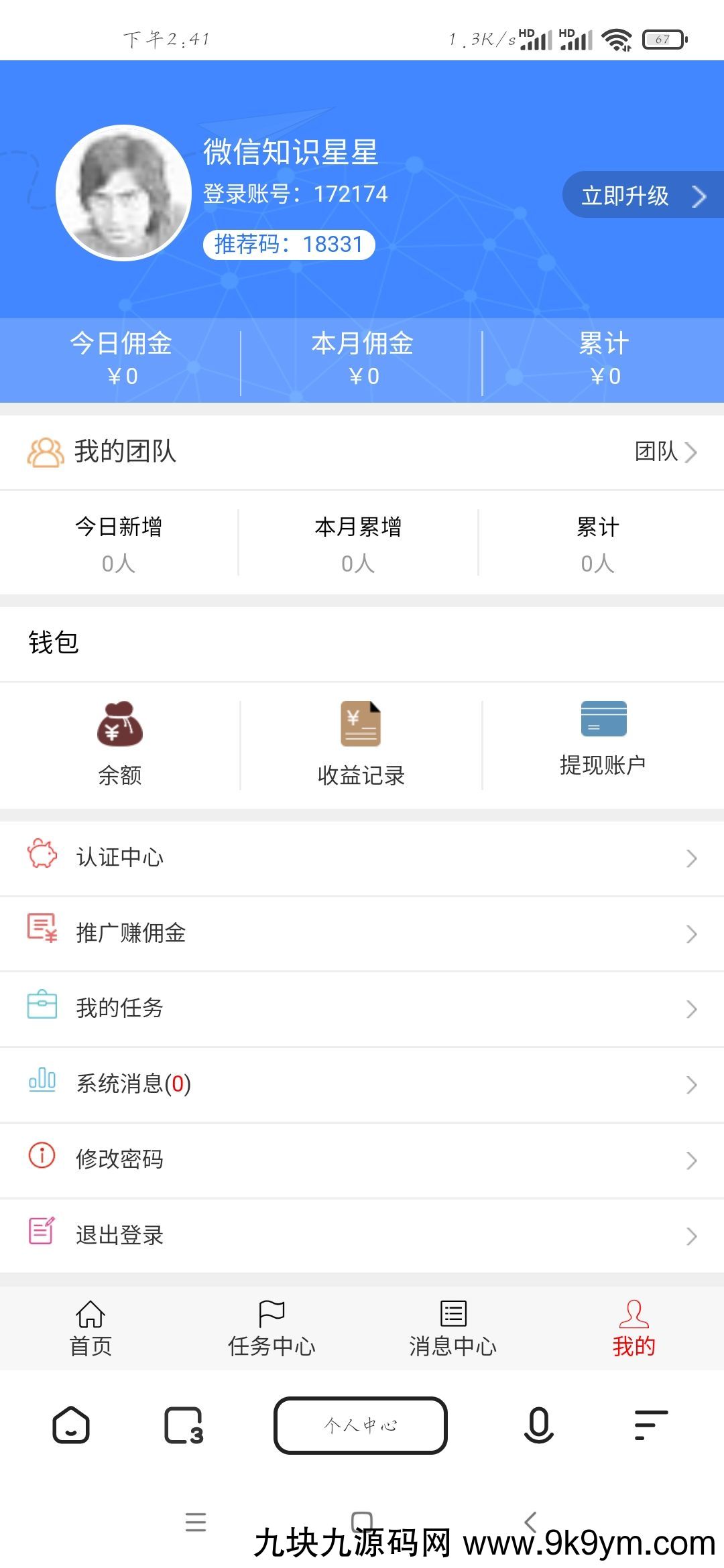Tap the user profile avatar photo
The image size is (724, 1568).
(x=124, y=192)
